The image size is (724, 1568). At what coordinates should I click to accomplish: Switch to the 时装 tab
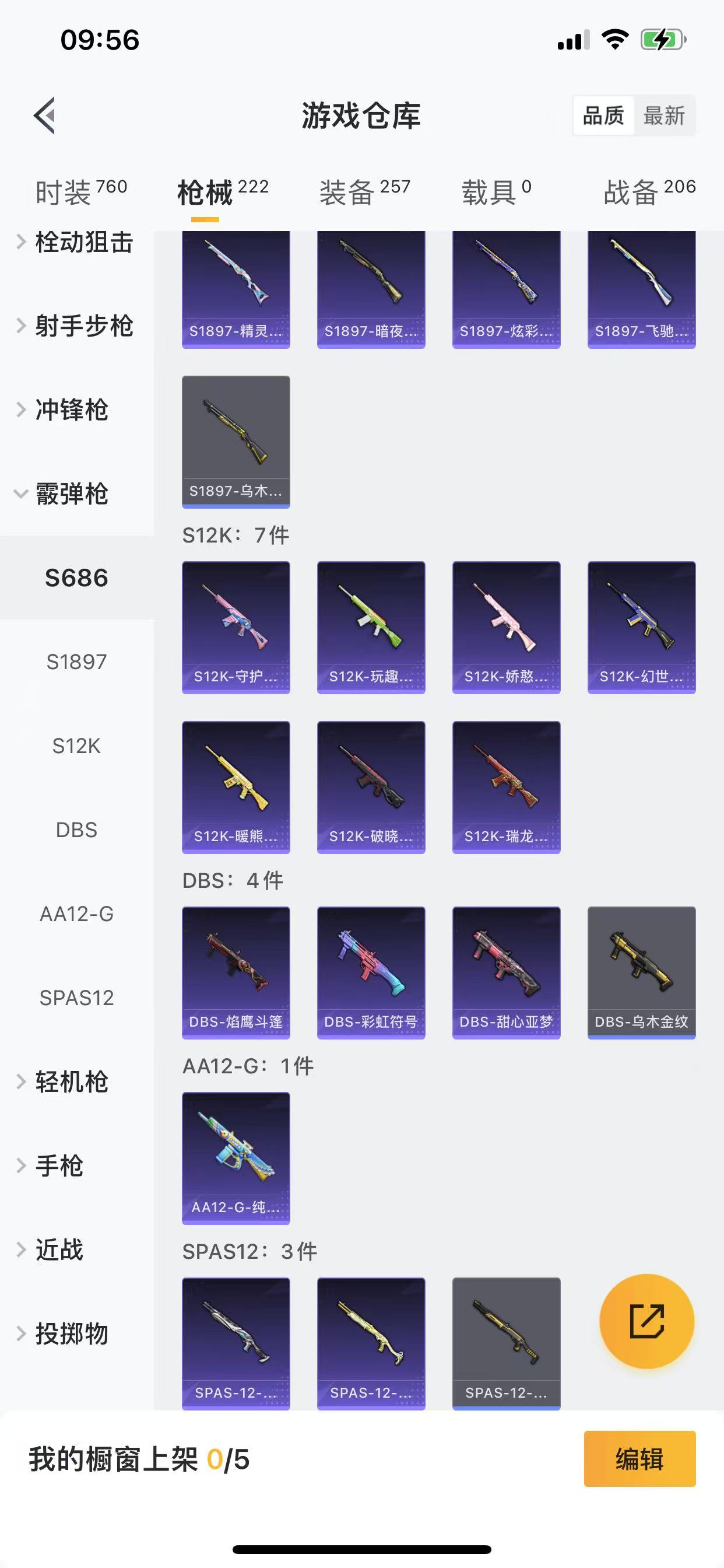81,192
